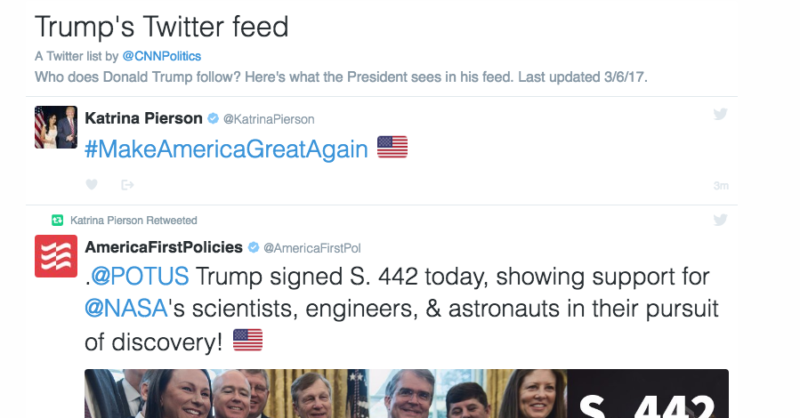Like Katrina Pierson's tweet
Screen dimensions: 800x418
click(x=92, y=184)
